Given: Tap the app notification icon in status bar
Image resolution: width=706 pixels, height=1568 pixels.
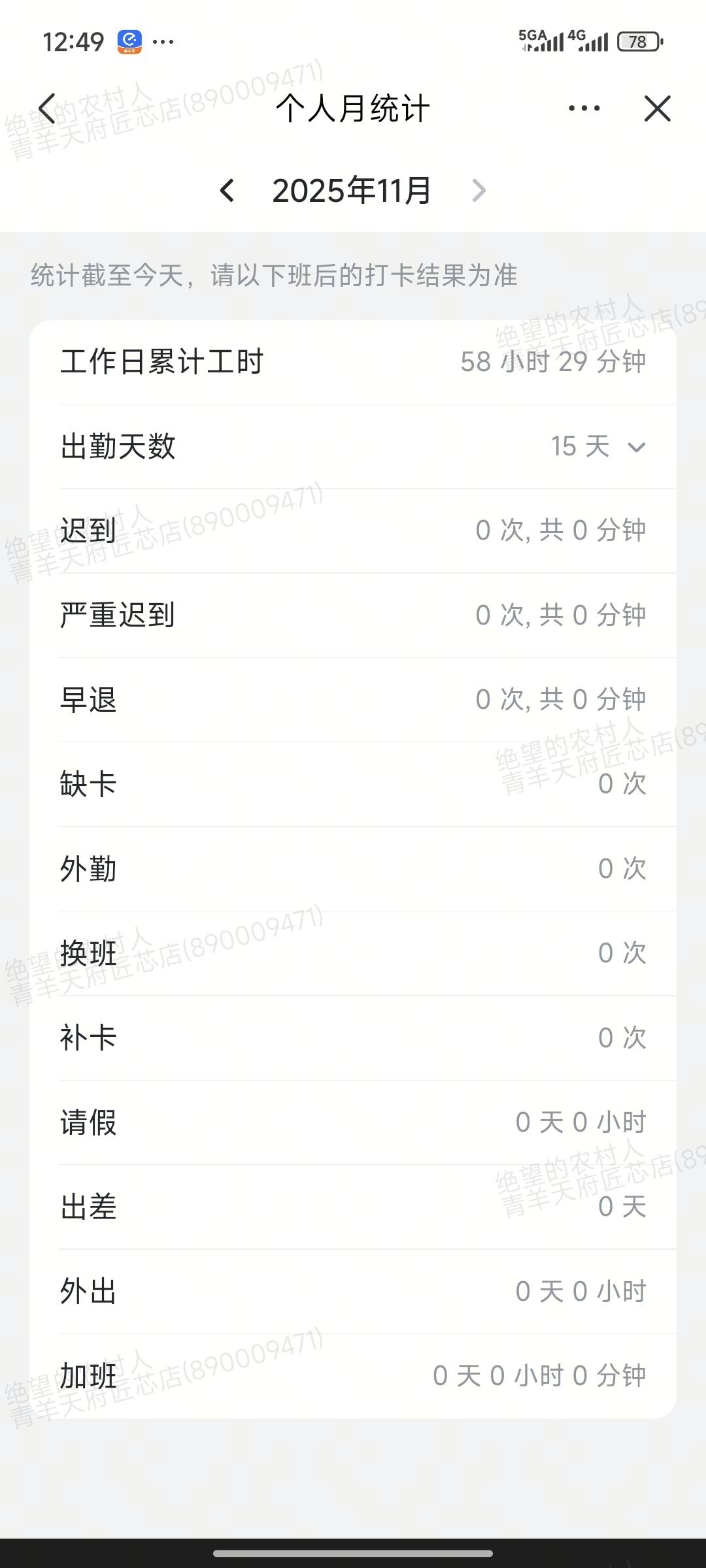Looking at the screenshot, I should (x=131, y=41).
